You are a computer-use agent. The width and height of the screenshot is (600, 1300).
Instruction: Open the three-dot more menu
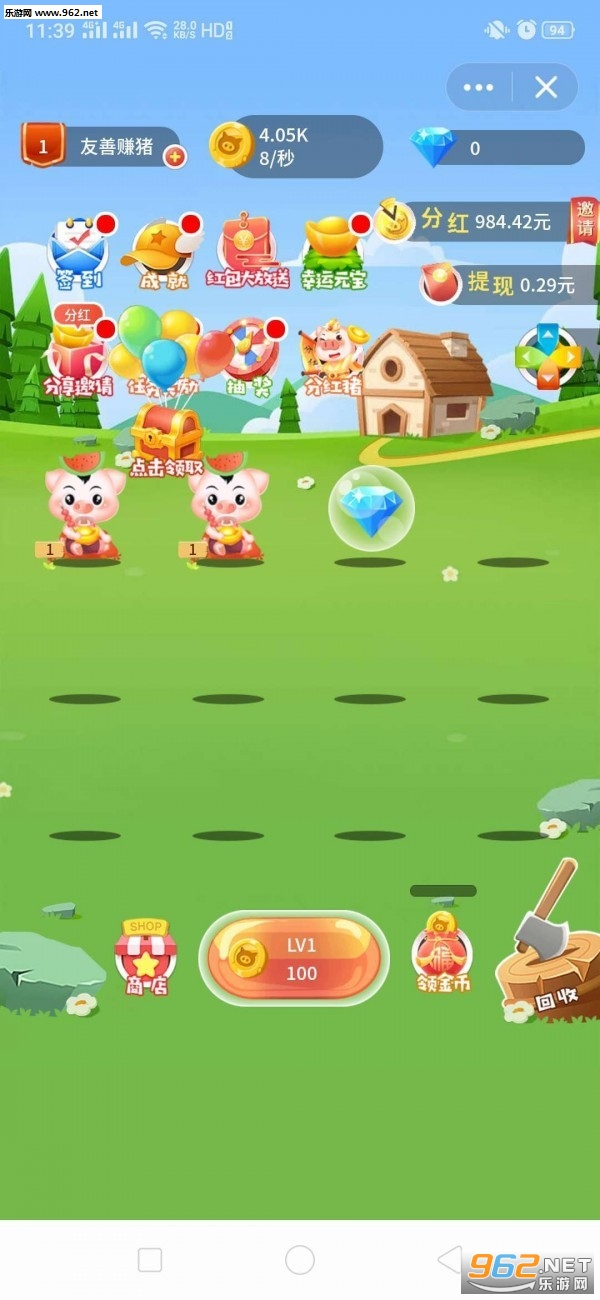coord(479,87)
